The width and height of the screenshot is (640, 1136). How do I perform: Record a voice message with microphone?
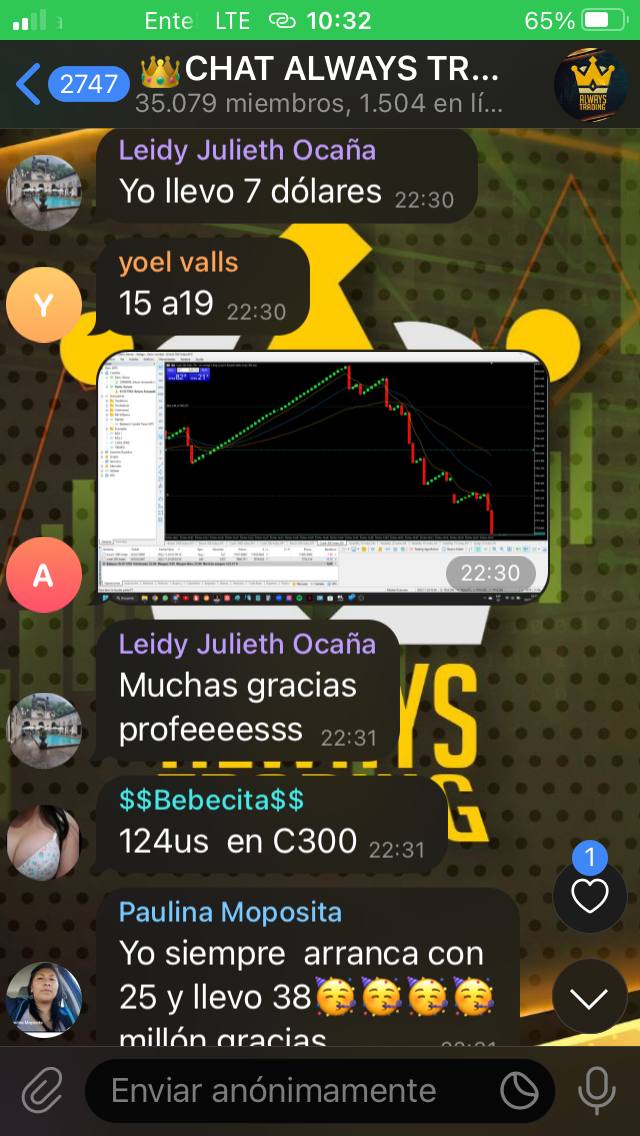pyautogui.click(x=597, y=1091)
